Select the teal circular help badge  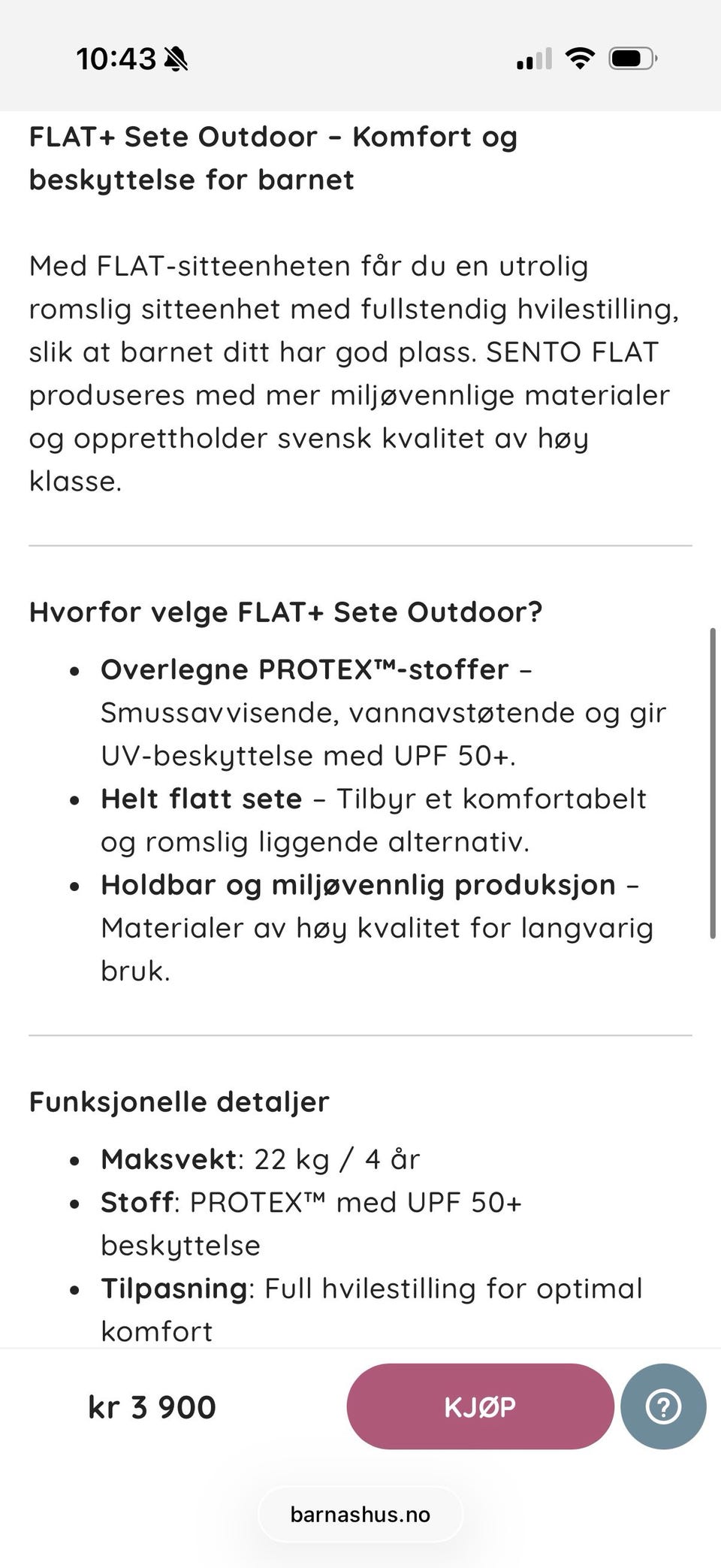pos(665,1406)
